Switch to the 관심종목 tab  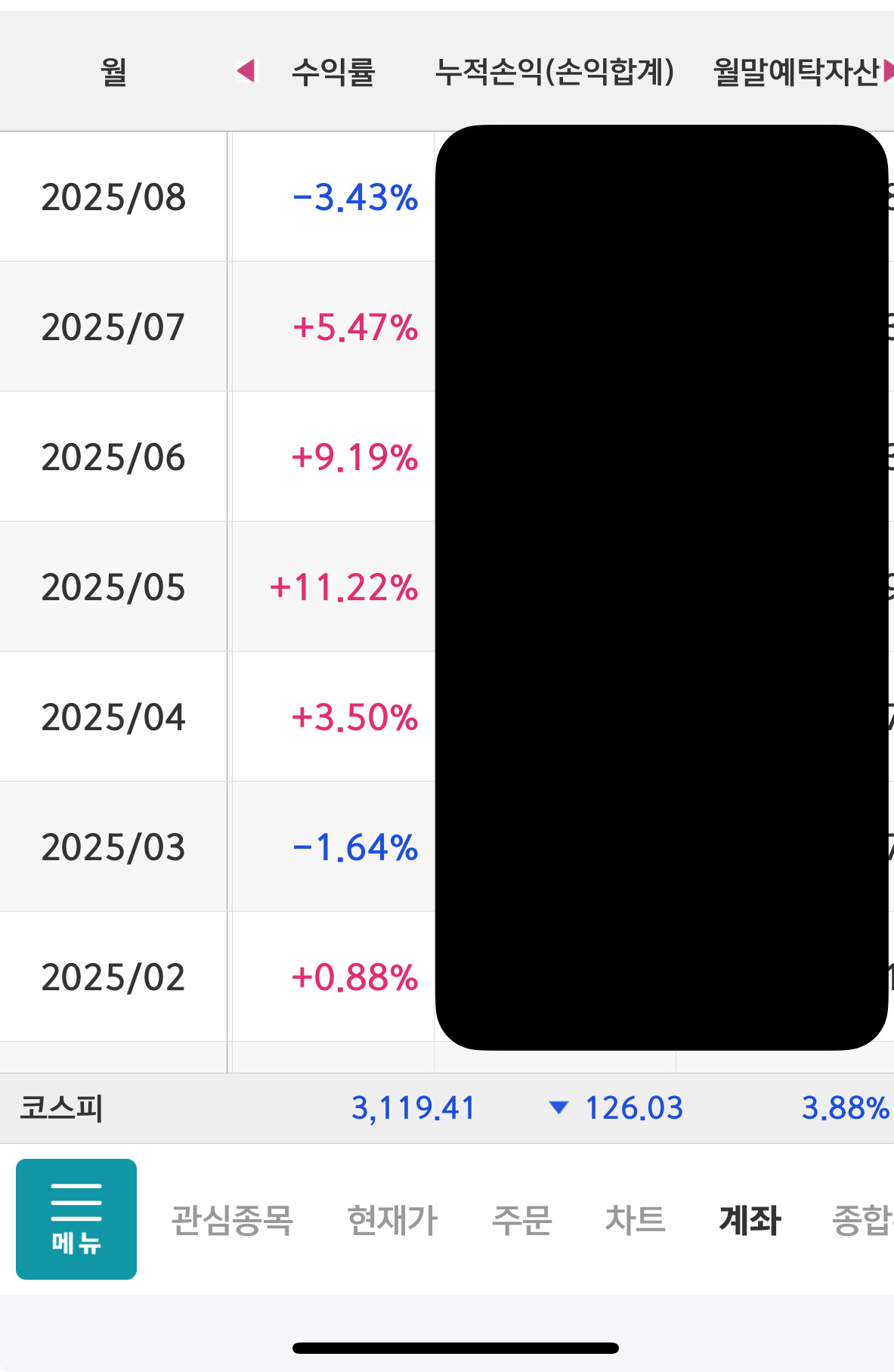[232, 1220]
